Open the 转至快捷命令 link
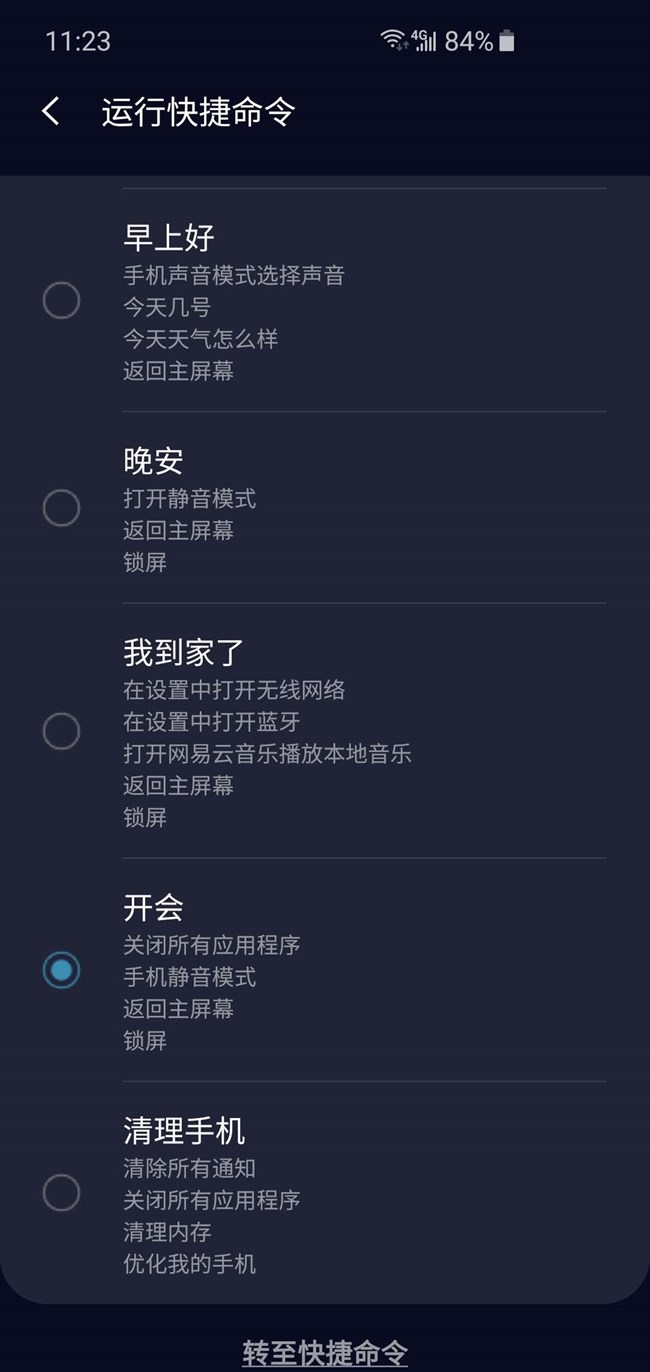Screen dimensions: 650x1372 coord(325,1352)
